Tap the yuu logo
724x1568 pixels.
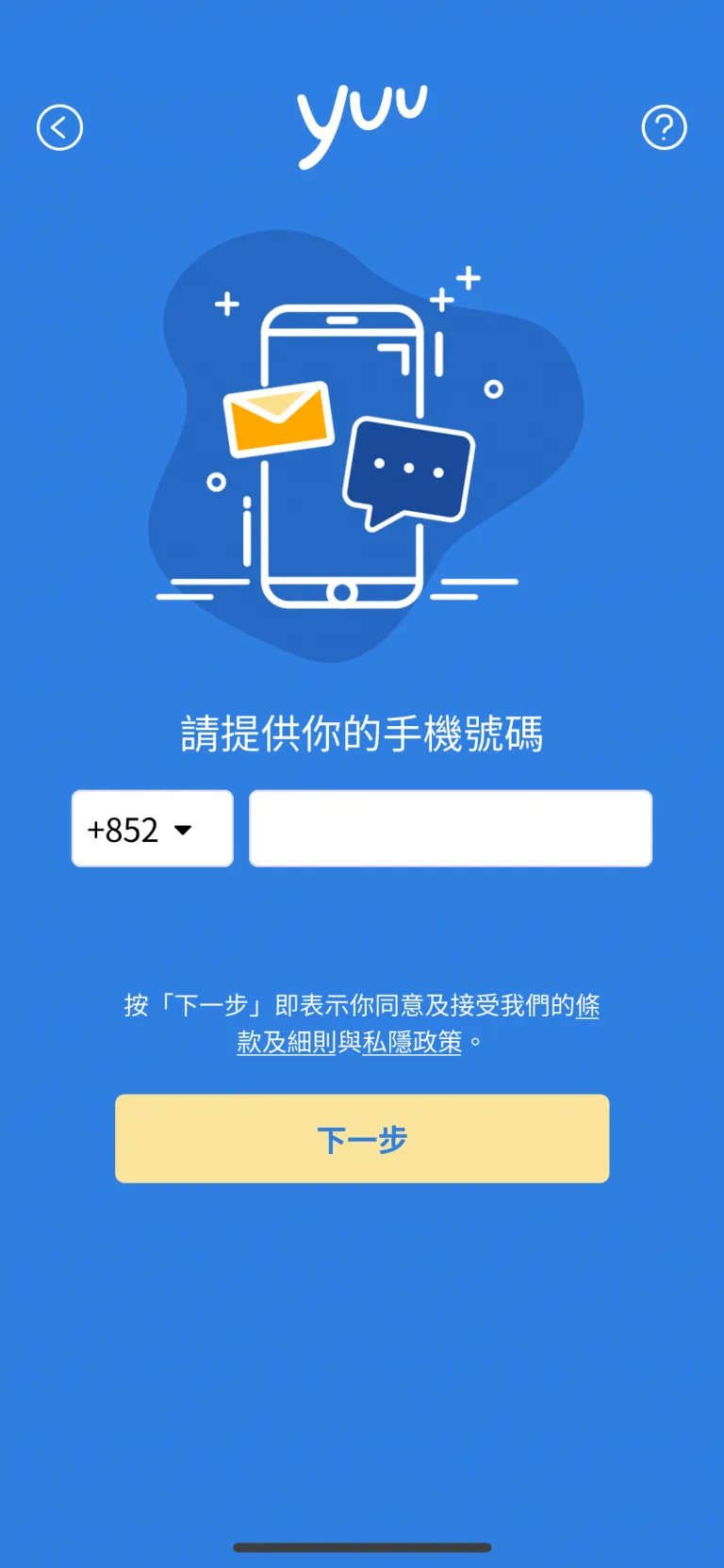tap(363, 123)
